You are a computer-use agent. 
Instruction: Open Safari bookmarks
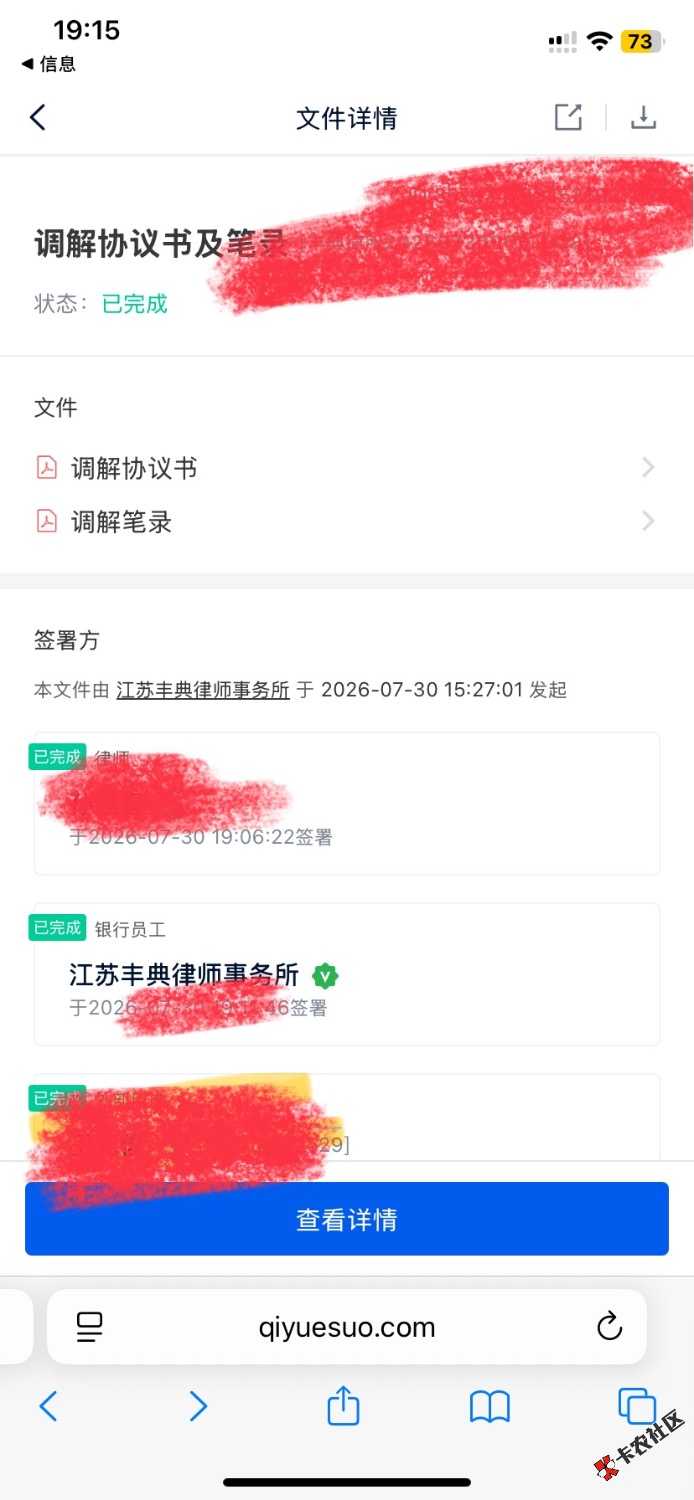coord(490,1406)
